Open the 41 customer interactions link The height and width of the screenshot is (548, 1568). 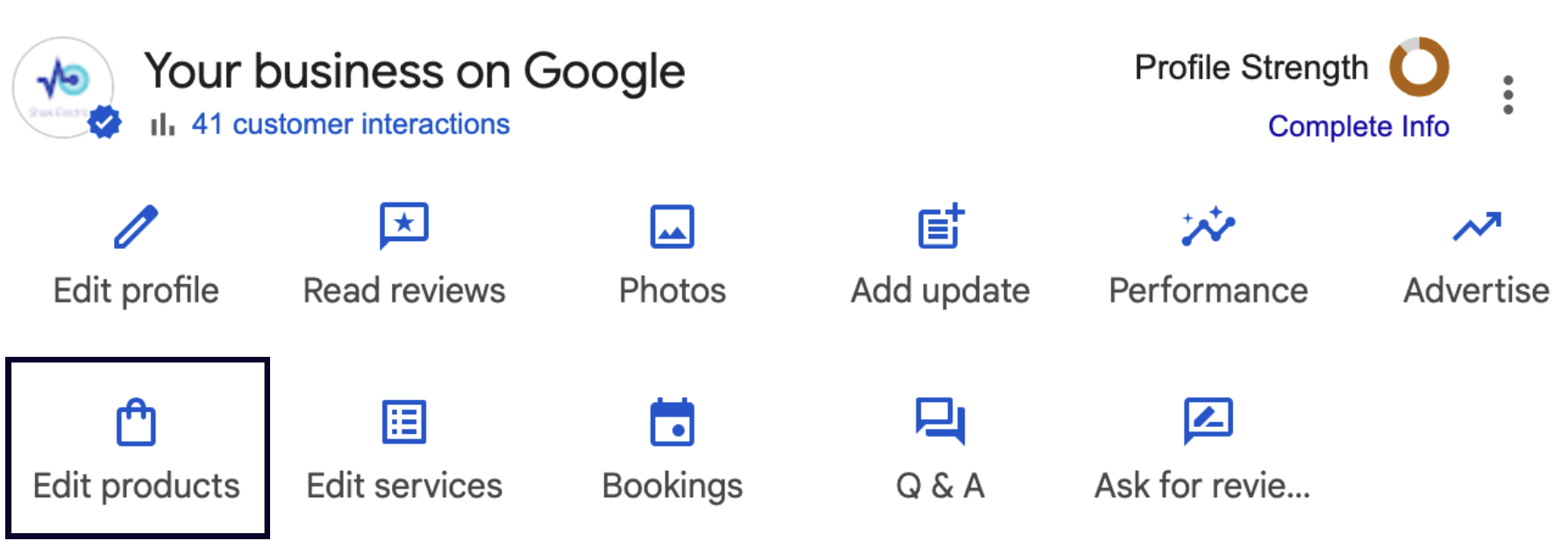coord(350,125)
